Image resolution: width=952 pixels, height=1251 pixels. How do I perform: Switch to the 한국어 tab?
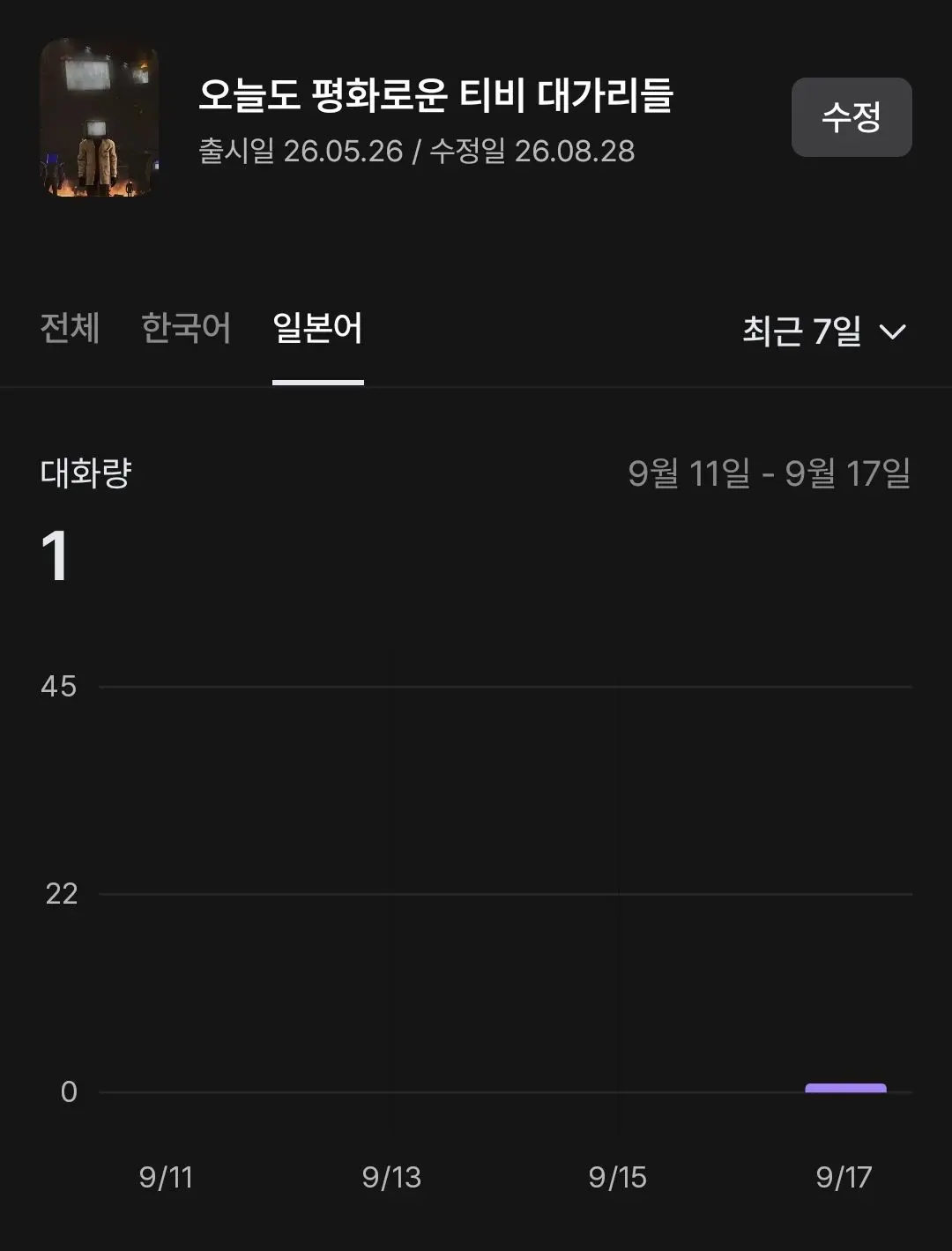[186, 329]
